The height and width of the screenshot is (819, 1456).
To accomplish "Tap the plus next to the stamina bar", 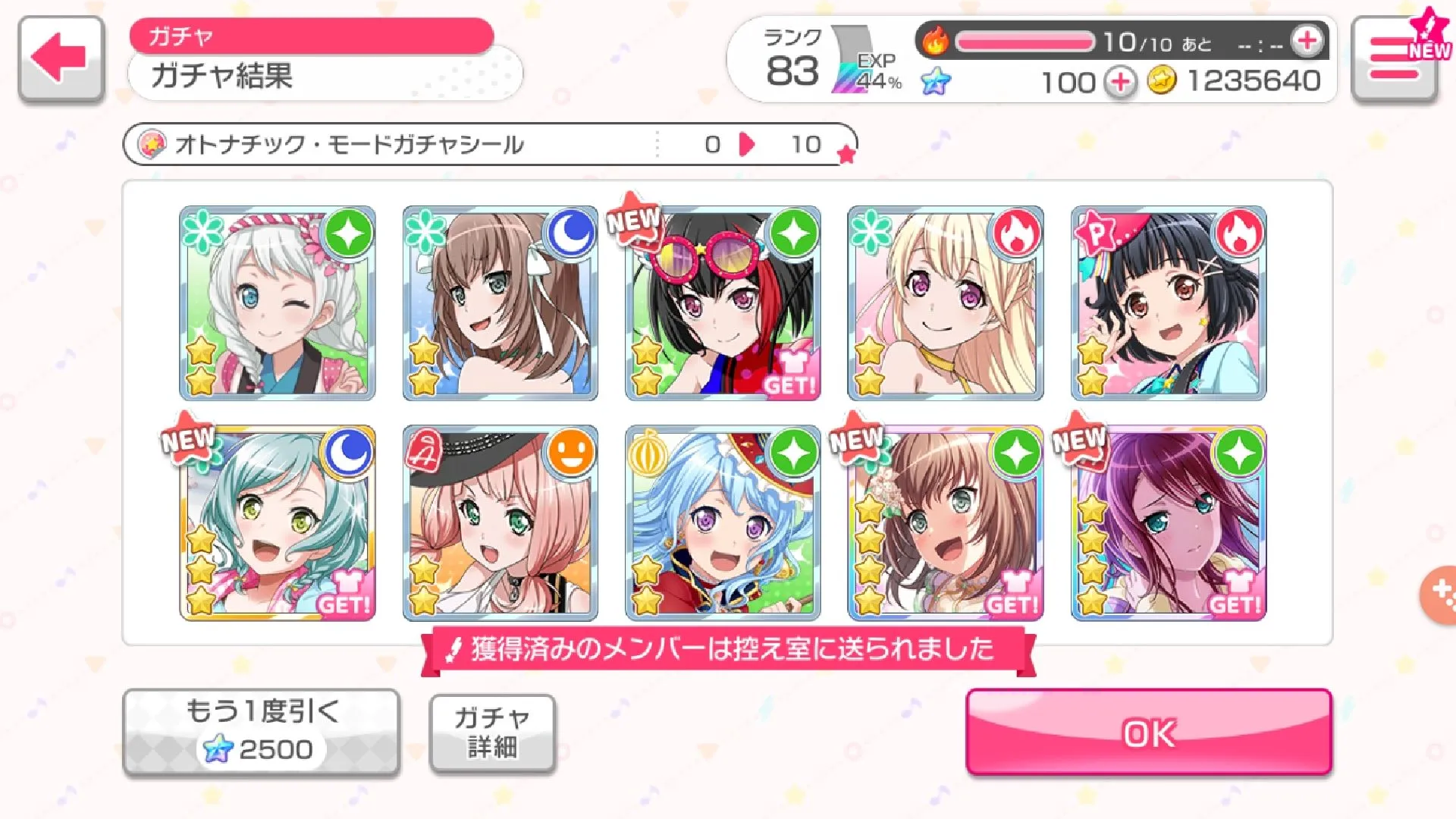I will coord(1307,42).
